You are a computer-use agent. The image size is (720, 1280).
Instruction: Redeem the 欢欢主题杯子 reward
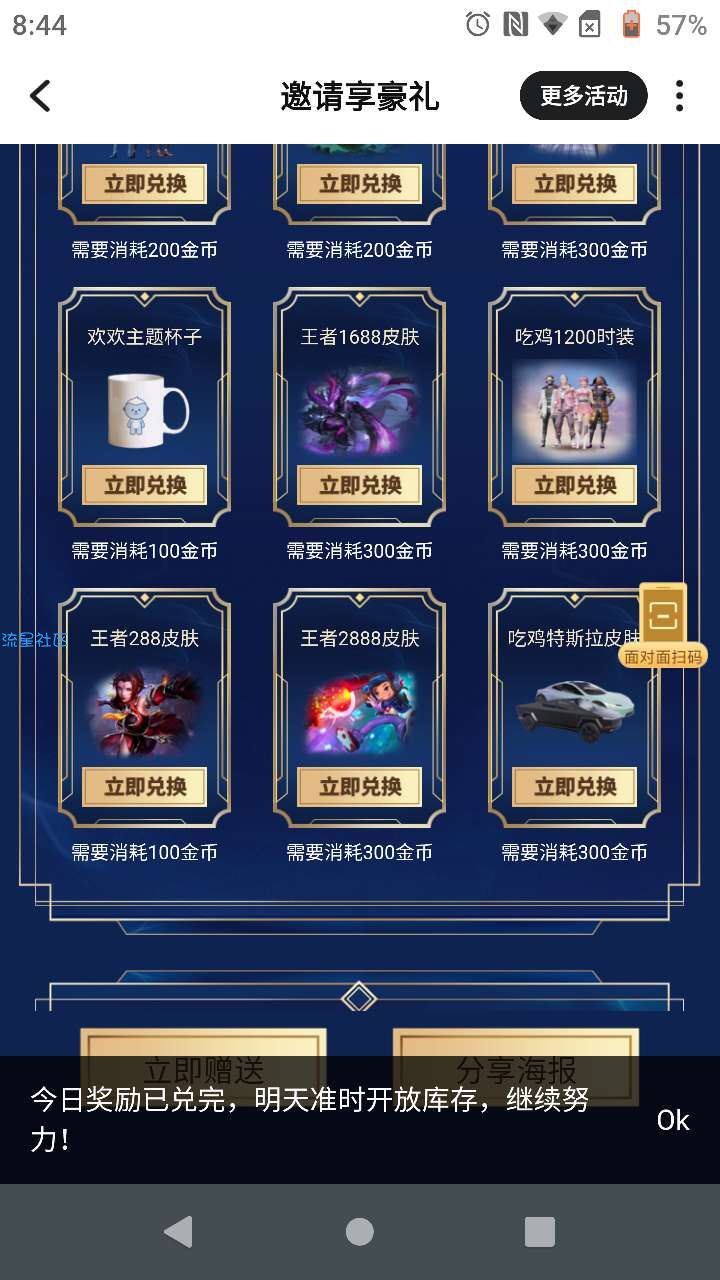coord(145,485)
